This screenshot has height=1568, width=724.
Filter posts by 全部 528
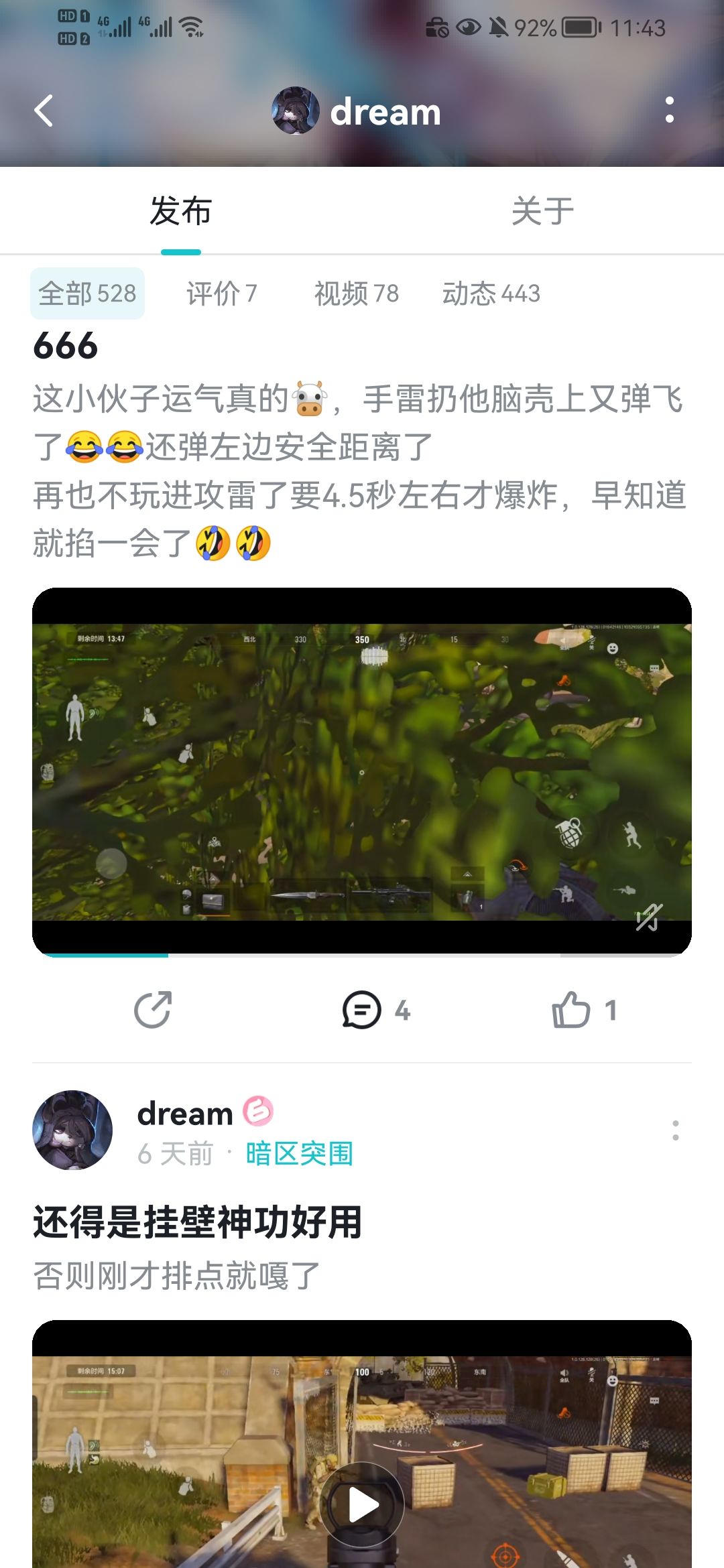87,293
